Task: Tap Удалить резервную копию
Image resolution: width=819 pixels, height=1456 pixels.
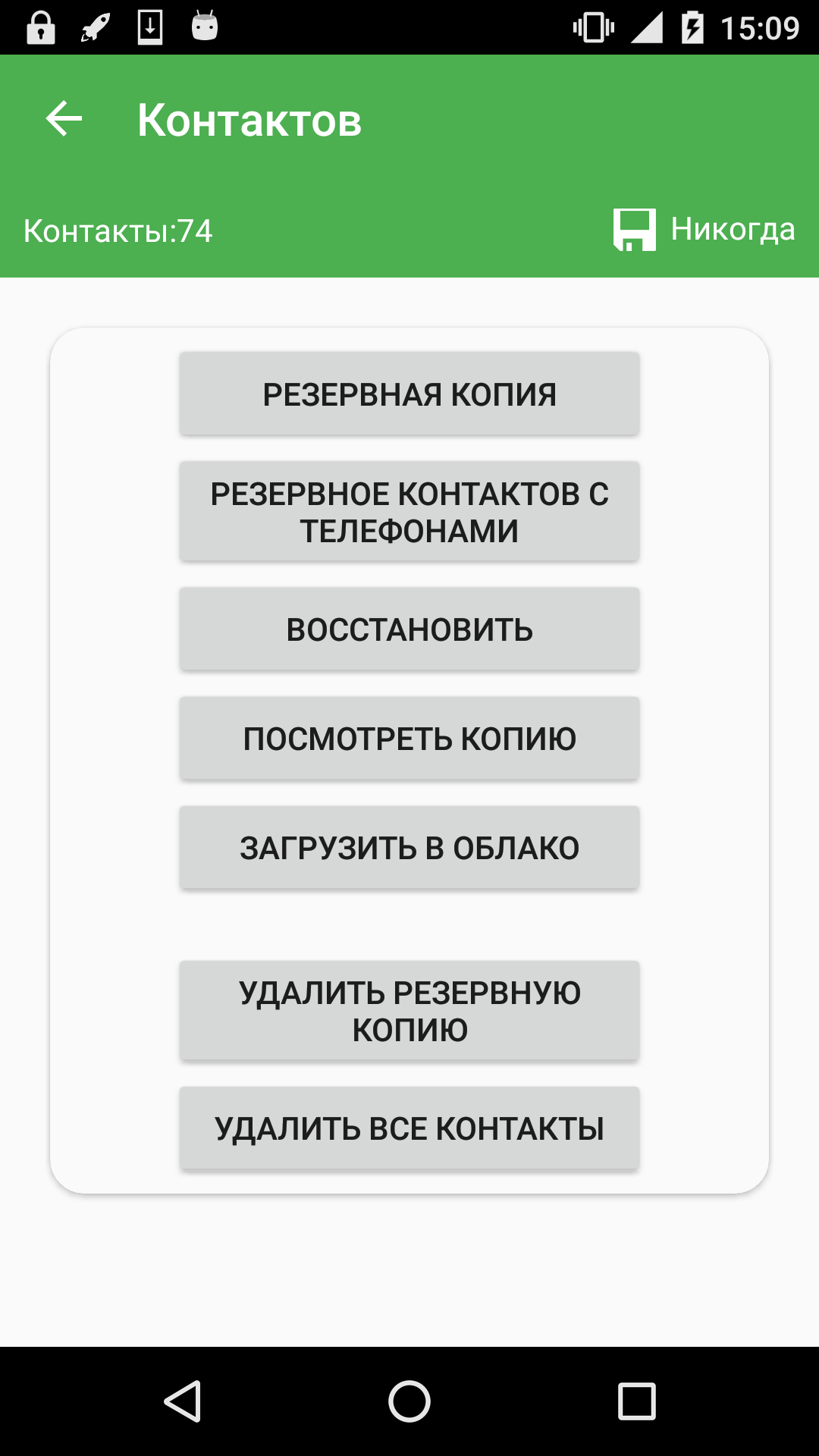Action: coord(409,1011)
